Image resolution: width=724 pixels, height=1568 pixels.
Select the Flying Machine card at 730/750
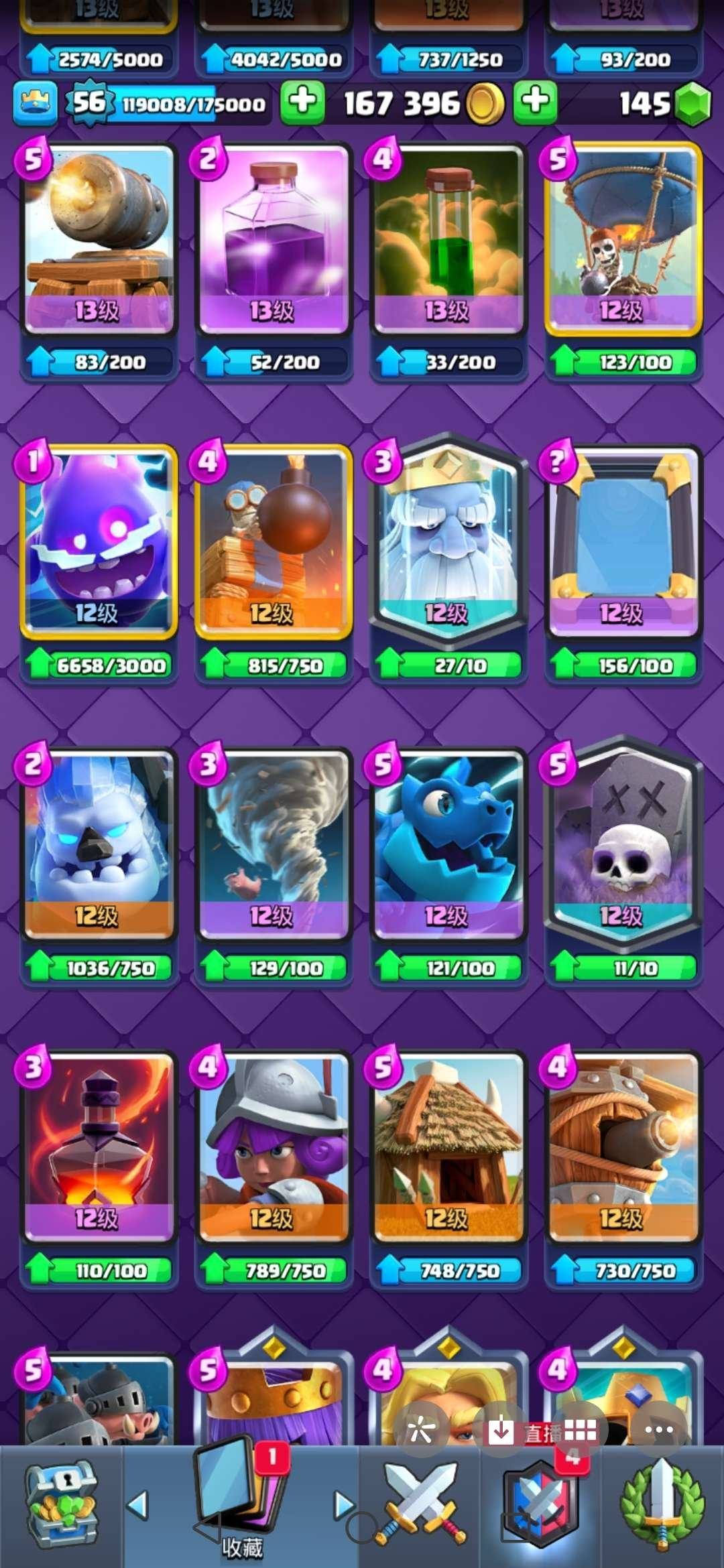pos(623,1147)
